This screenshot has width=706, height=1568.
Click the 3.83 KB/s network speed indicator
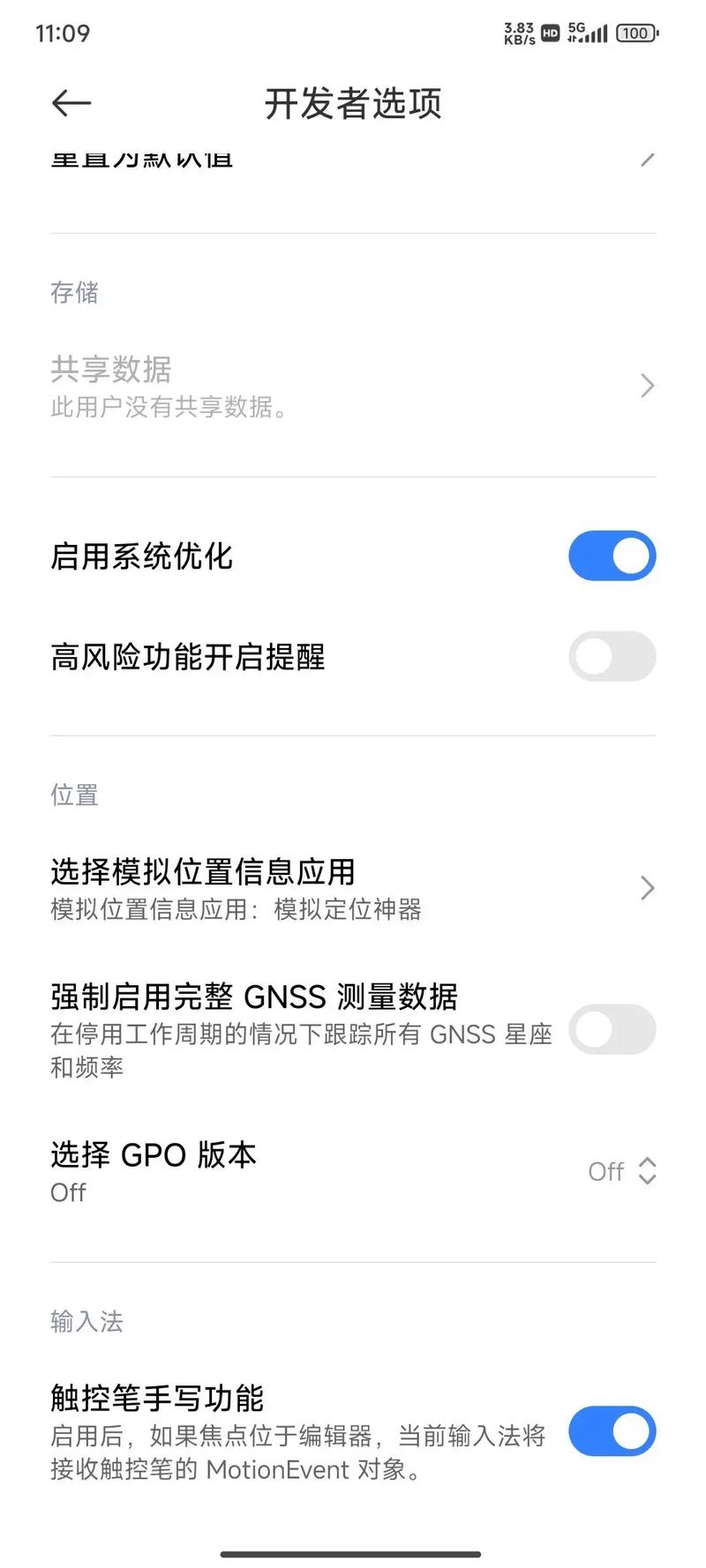pyautogui.click(x=516, y=33)
